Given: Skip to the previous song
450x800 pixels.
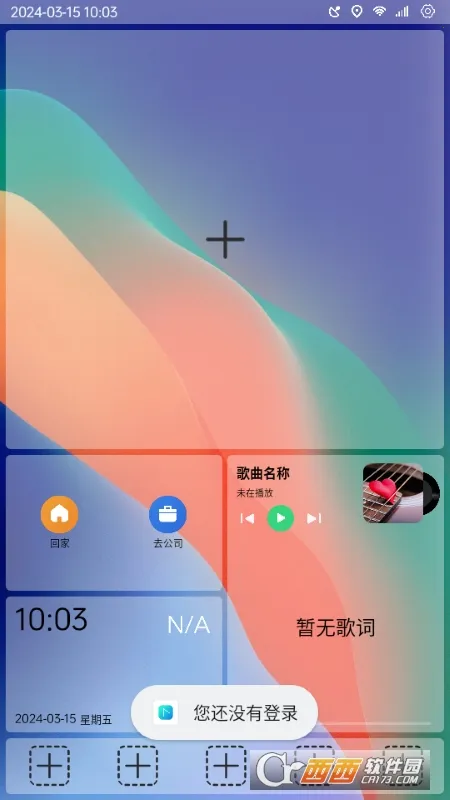Looking at the screenshot, I should (247, 519).
